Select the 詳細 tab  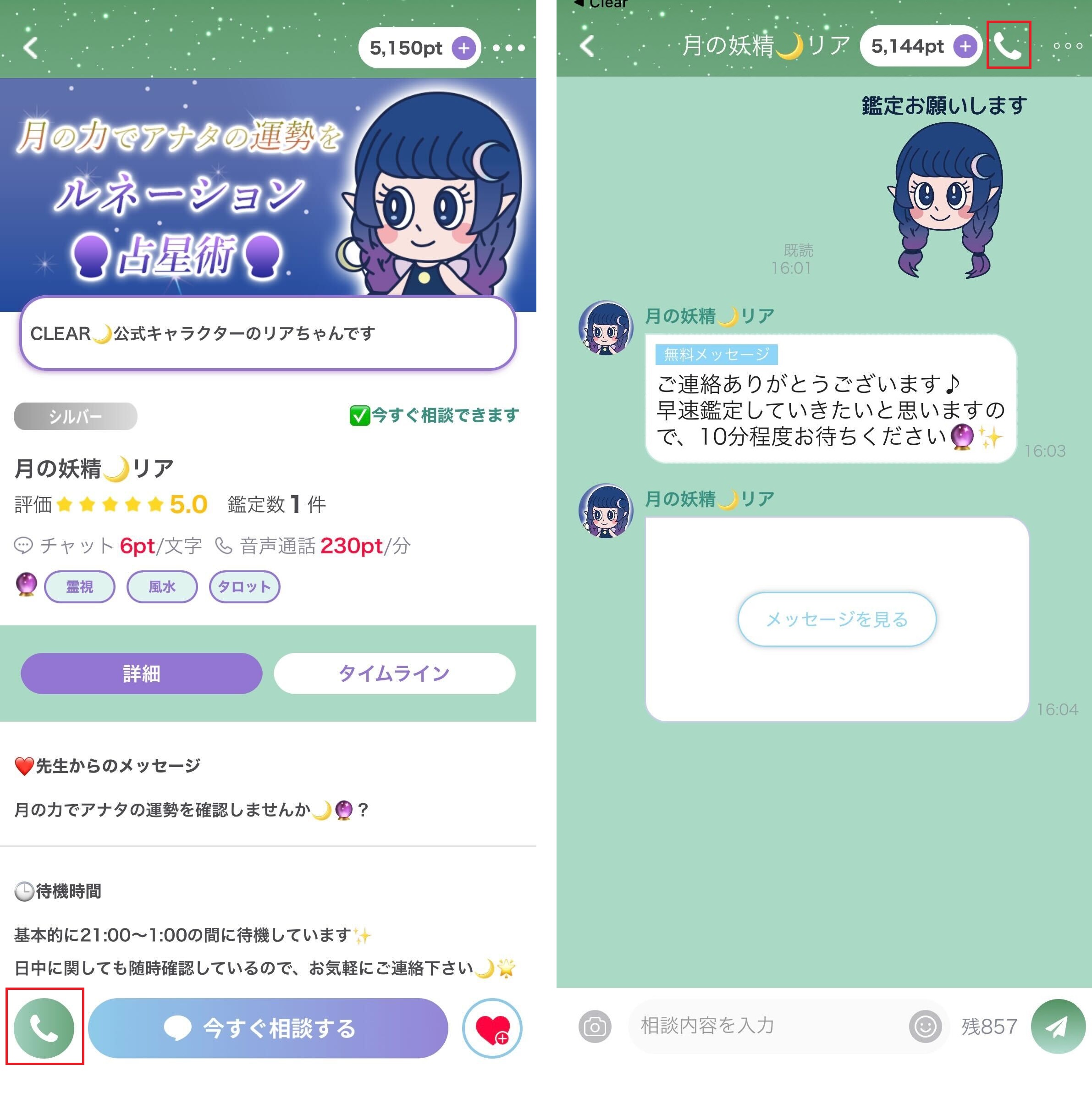142,673
